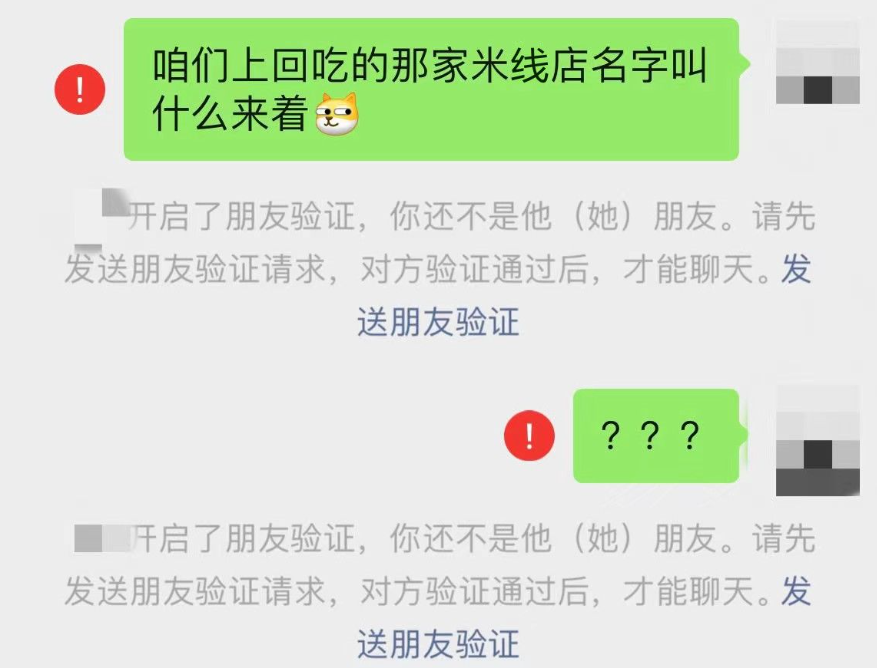Tap red resend icon beside the 米线店 message
877x668 pixels.
[x=80, y=89]
